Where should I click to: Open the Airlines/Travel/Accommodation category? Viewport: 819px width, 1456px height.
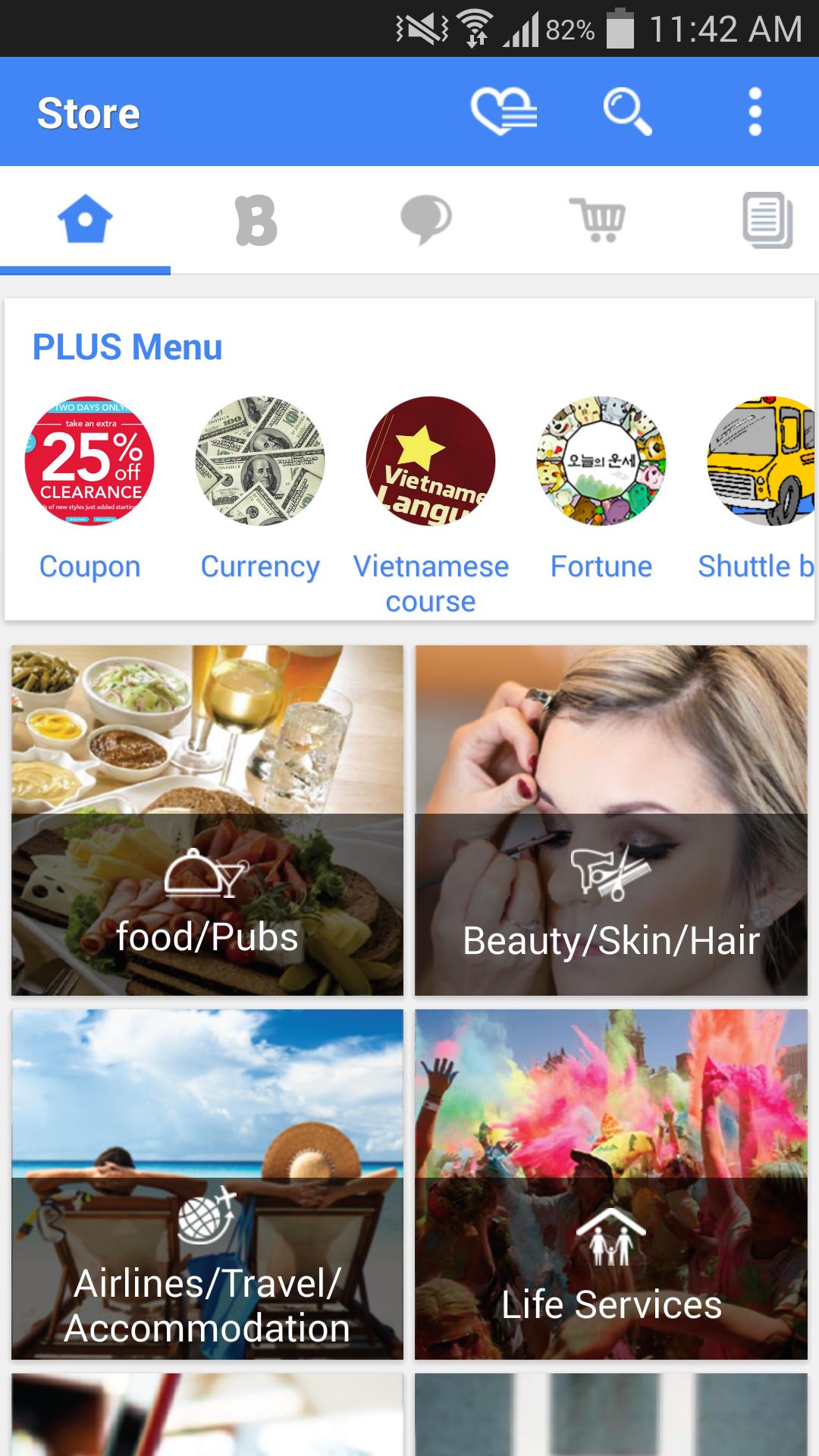pos(207,1184)
